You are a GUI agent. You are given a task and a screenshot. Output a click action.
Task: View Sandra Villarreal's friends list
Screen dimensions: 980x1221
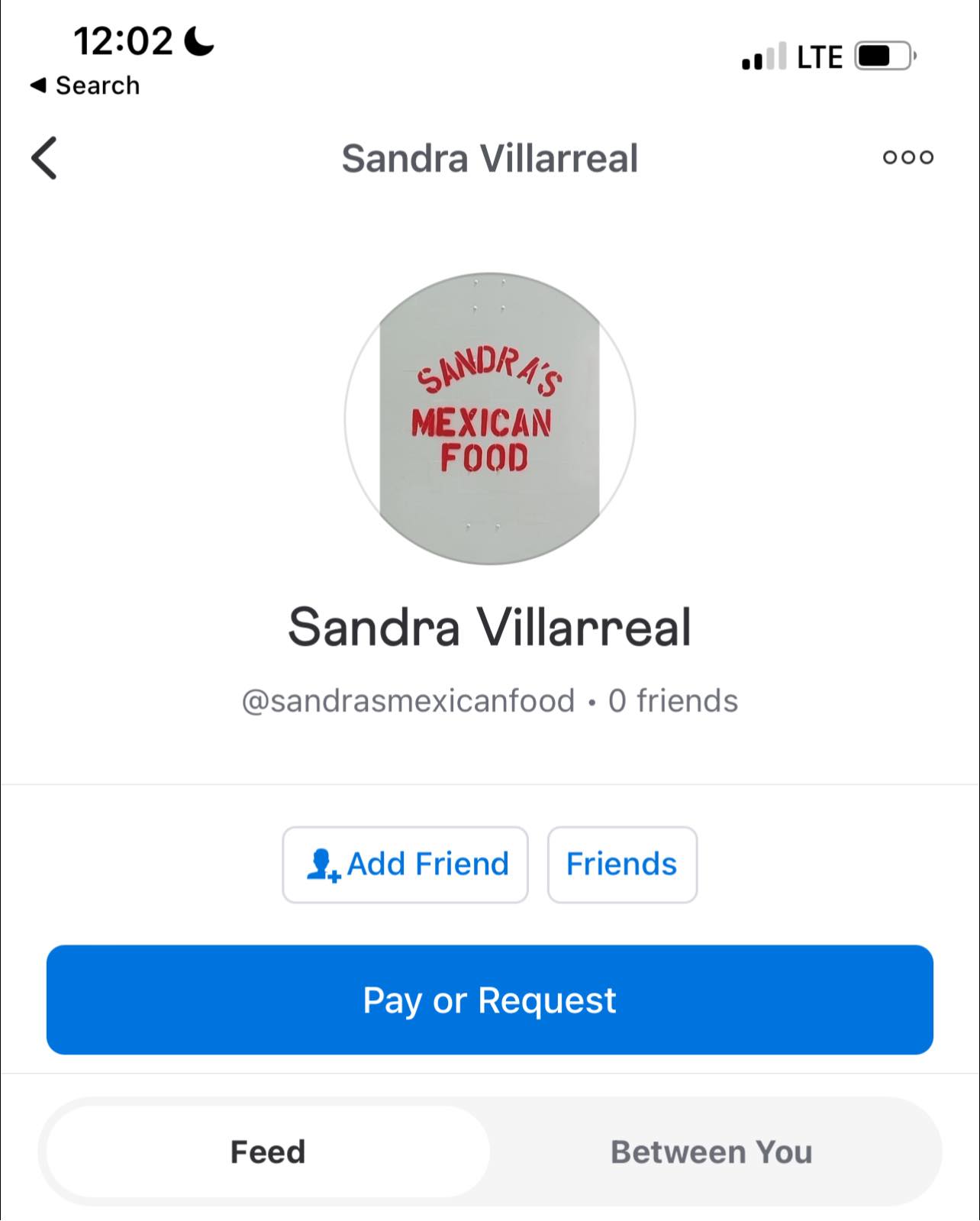pos(621,864)
